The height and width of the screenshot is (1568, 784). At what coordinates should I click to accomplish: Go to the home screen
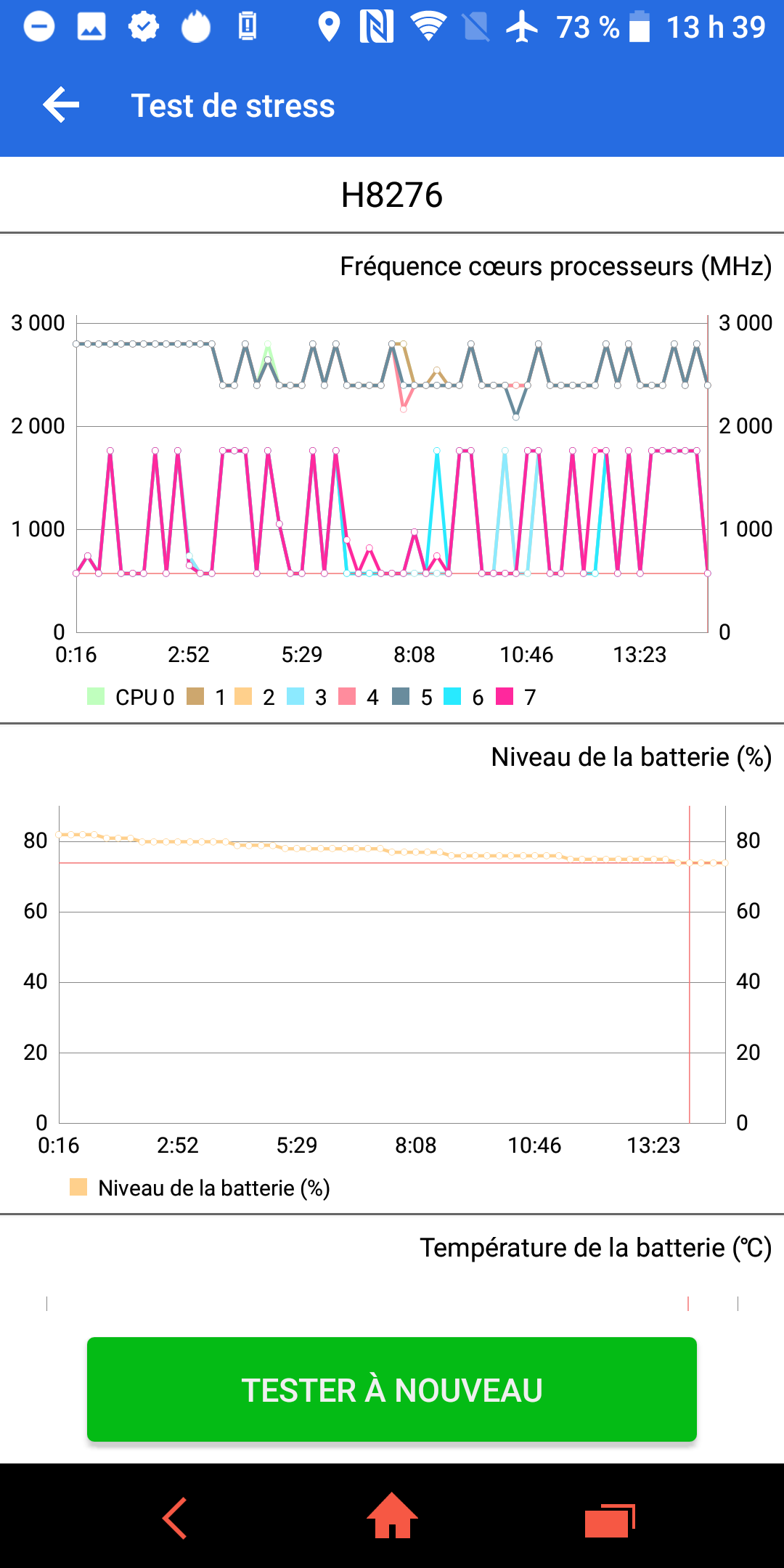coord(392,1516)
